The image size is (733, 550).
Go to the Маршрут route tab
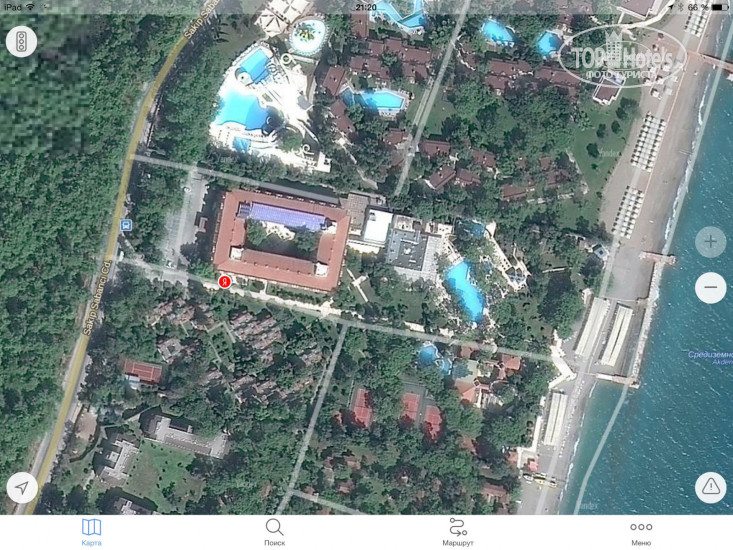[458, 531]
